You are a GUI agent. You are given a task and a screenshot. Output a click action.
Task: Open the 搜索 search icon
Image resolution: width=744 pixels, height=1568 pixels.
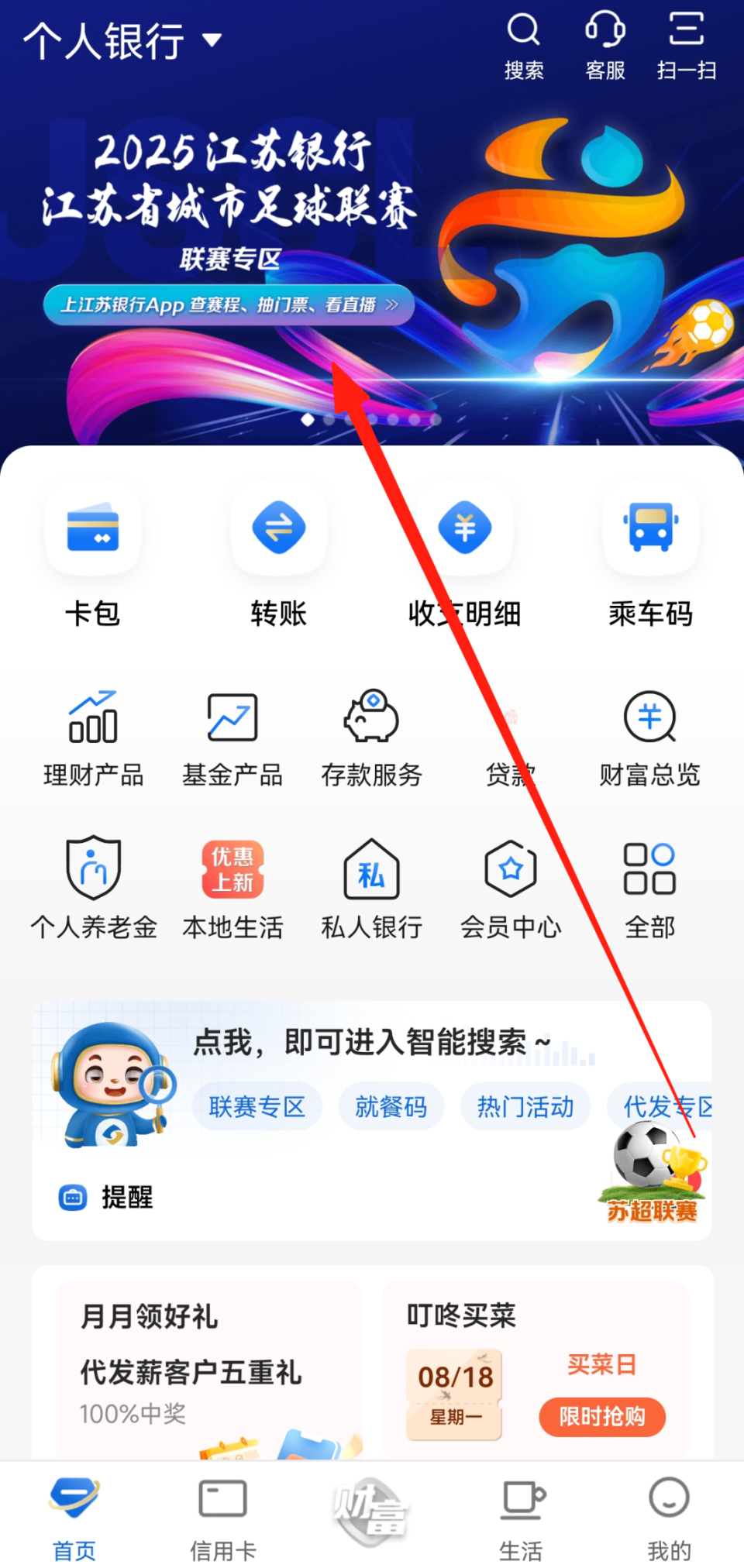point(524,46)
